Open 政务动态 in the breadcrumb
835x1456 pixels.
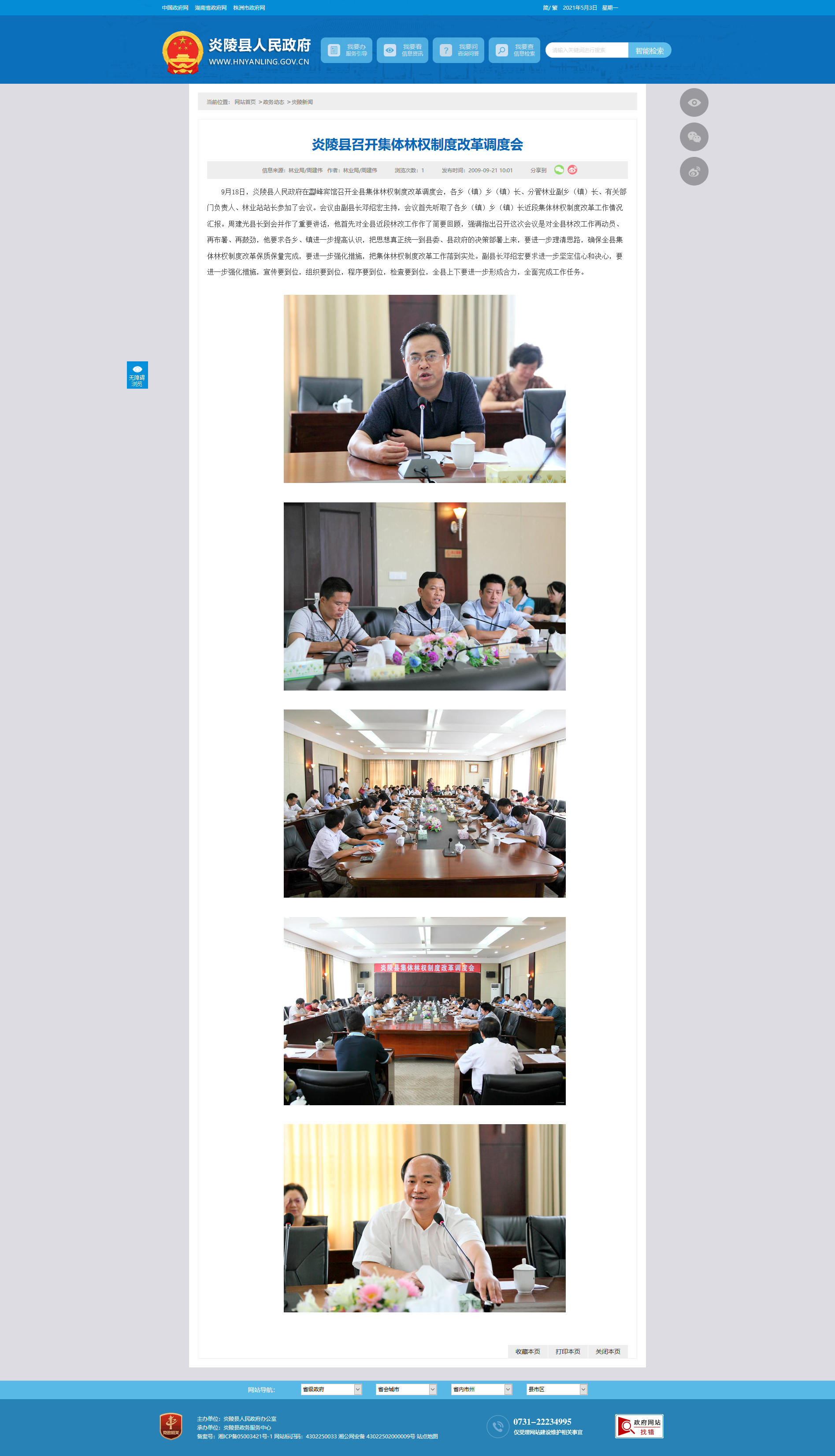[274, 102]
